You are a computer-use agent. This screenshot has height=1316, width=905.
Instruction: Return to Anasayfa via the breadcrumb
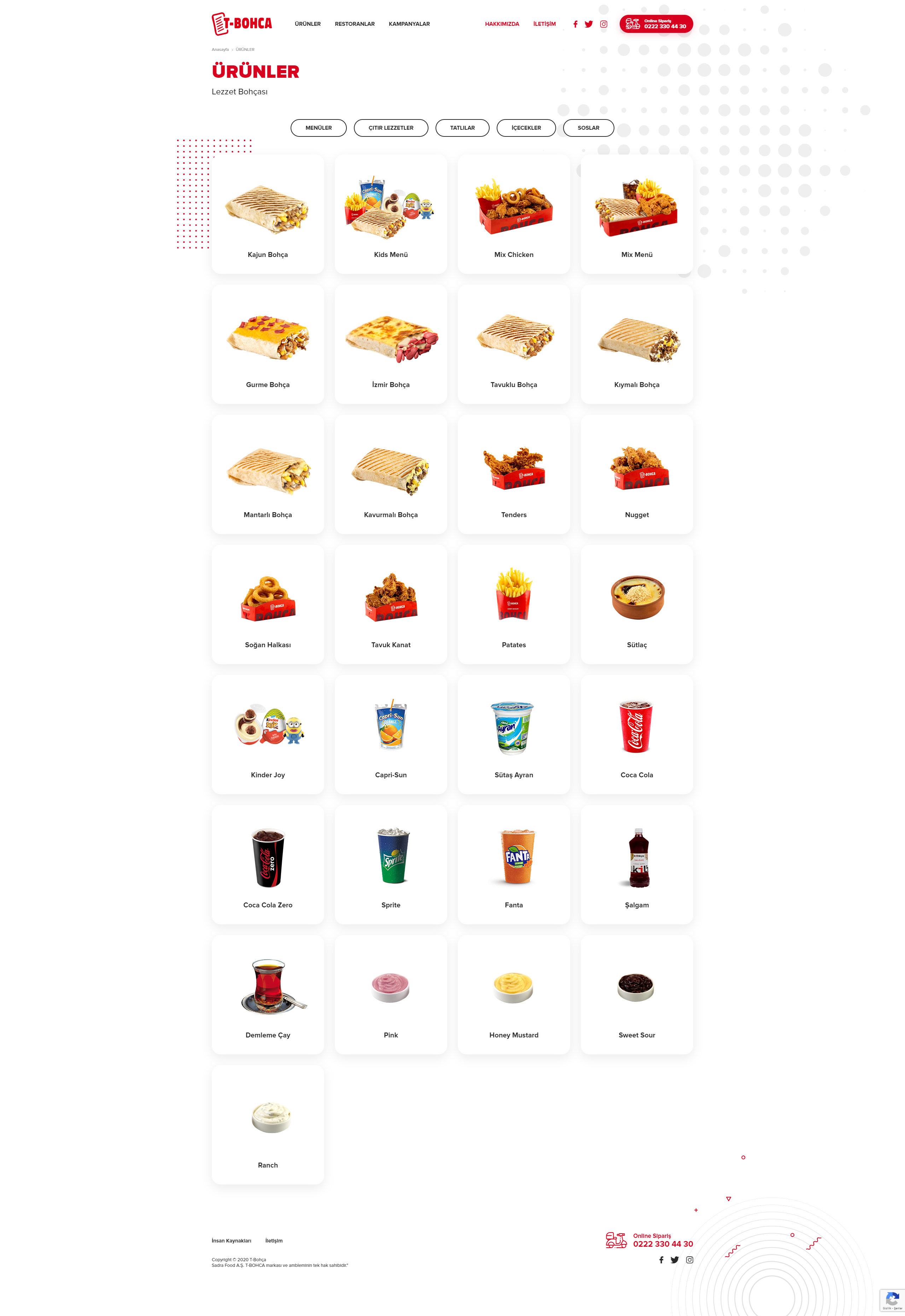[220, 50]
